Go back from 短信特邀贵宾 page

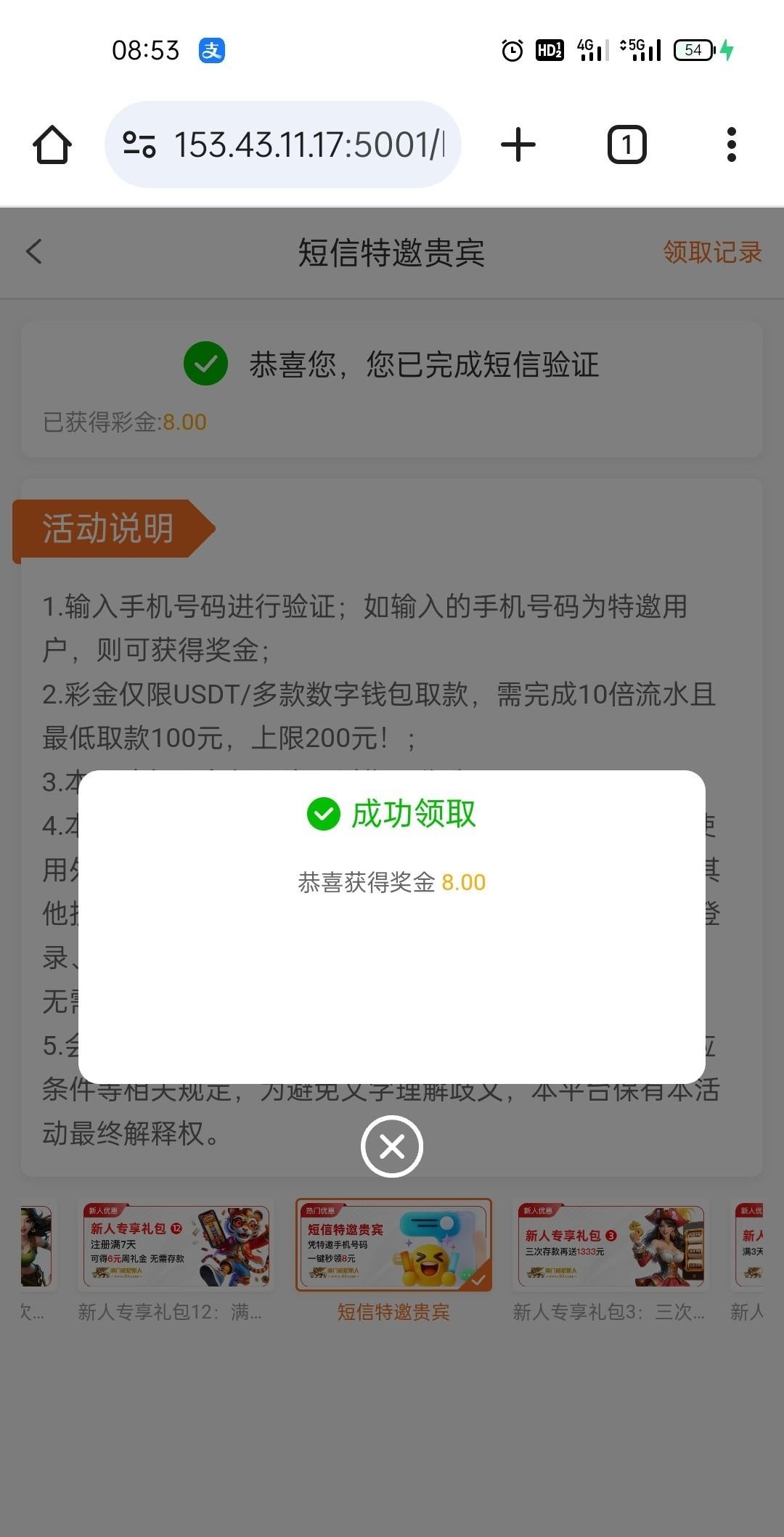34,252
